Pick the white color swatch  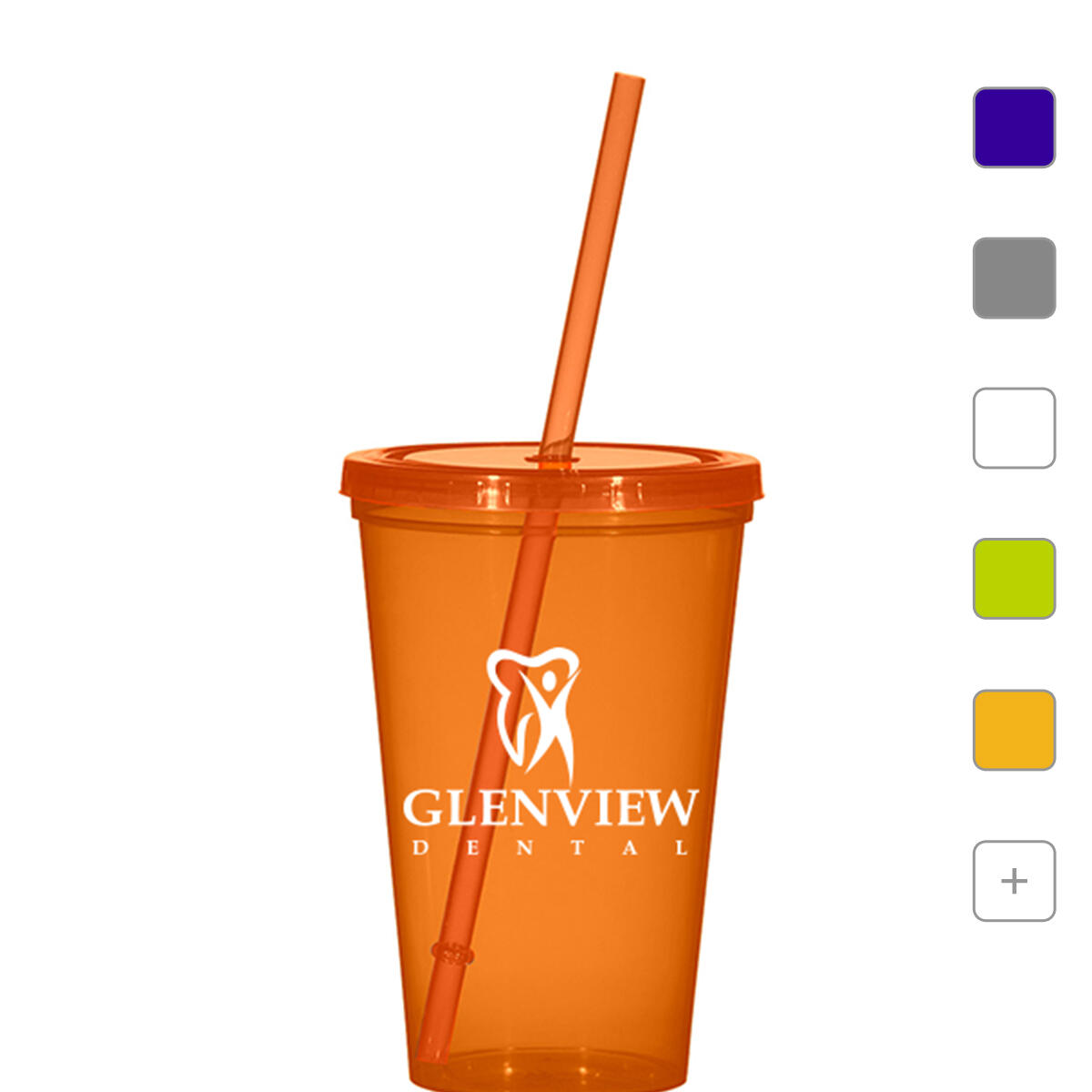1014,428
